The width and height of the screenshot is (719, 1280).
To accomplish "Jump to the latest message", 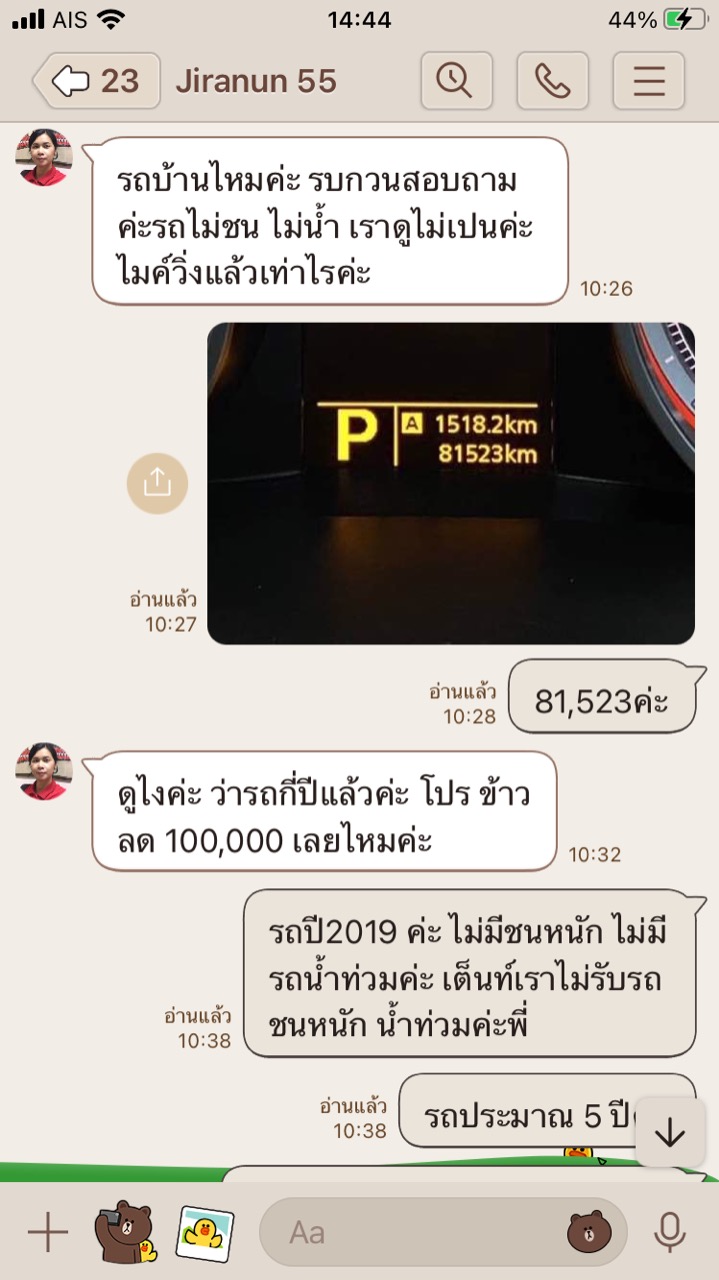I will point(669,1132).
